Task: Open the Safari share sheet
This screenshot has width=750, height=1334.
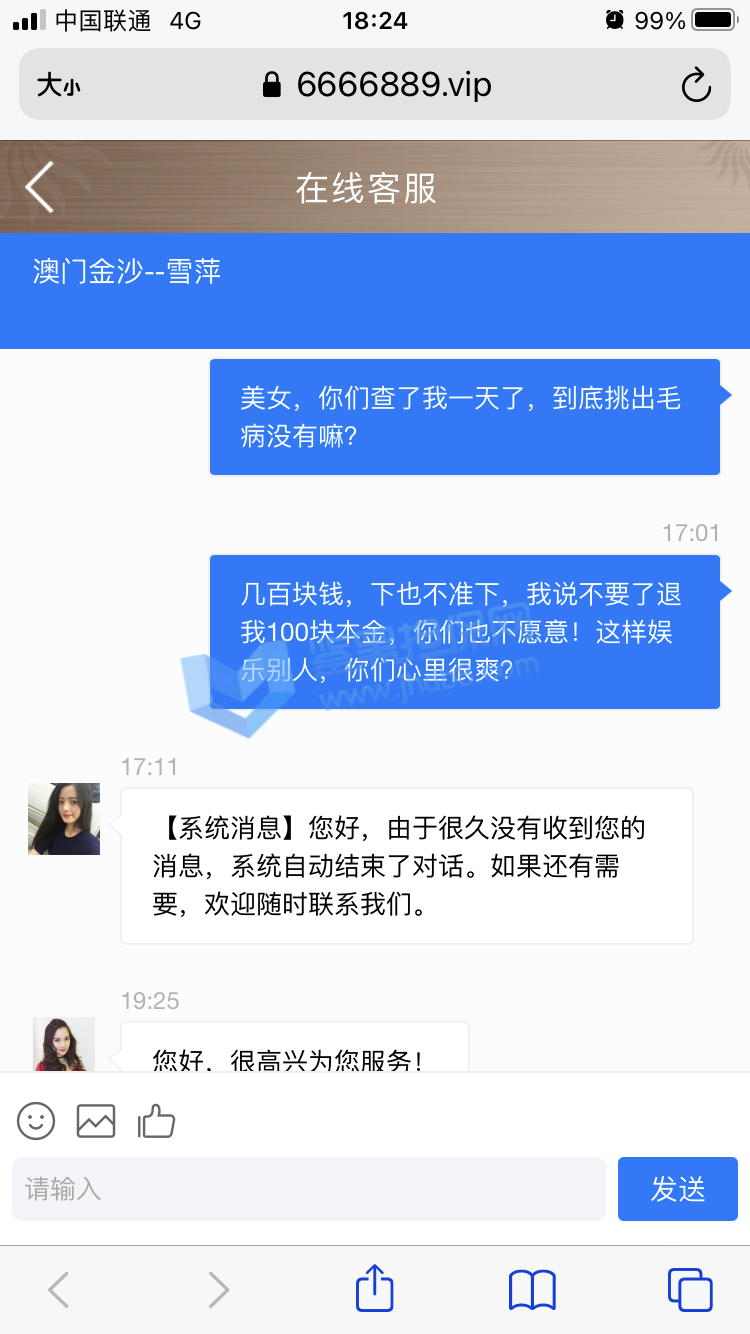Action: pos(374,1289)
